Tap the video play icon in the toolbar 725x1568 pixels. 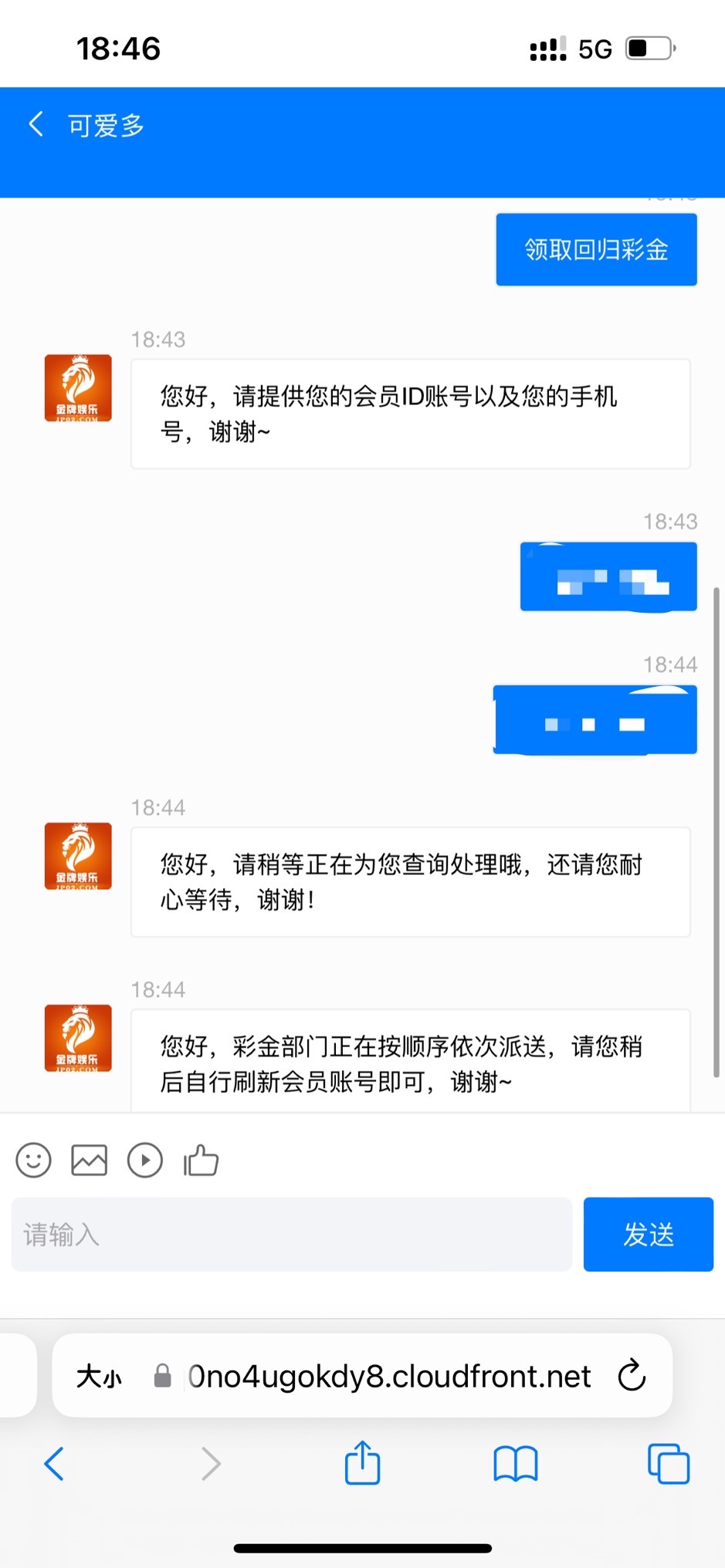click(x=145, y=1160)
